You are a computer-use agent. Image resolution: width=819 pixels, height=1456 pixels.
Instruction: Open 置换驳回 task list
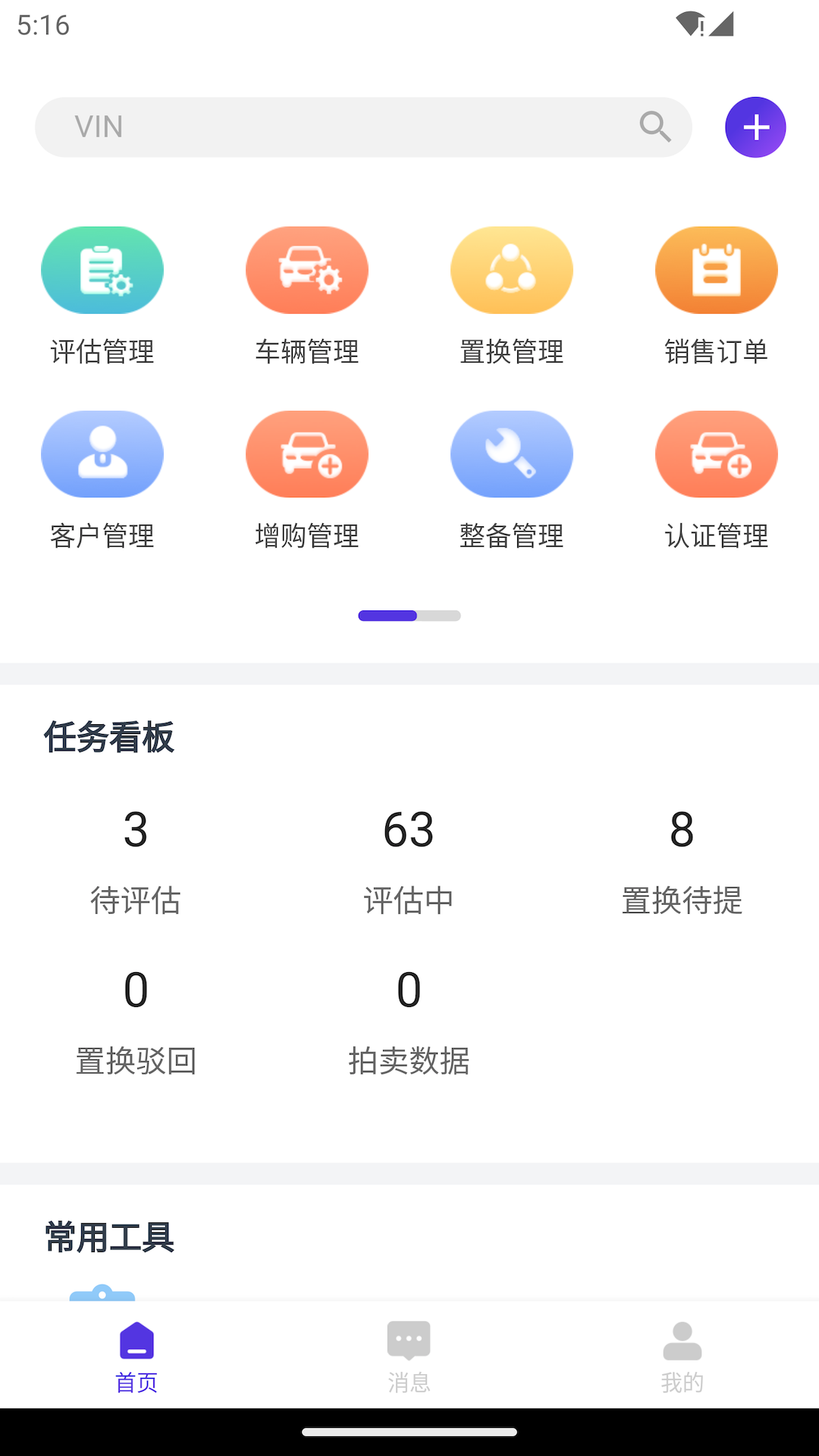136,1021
